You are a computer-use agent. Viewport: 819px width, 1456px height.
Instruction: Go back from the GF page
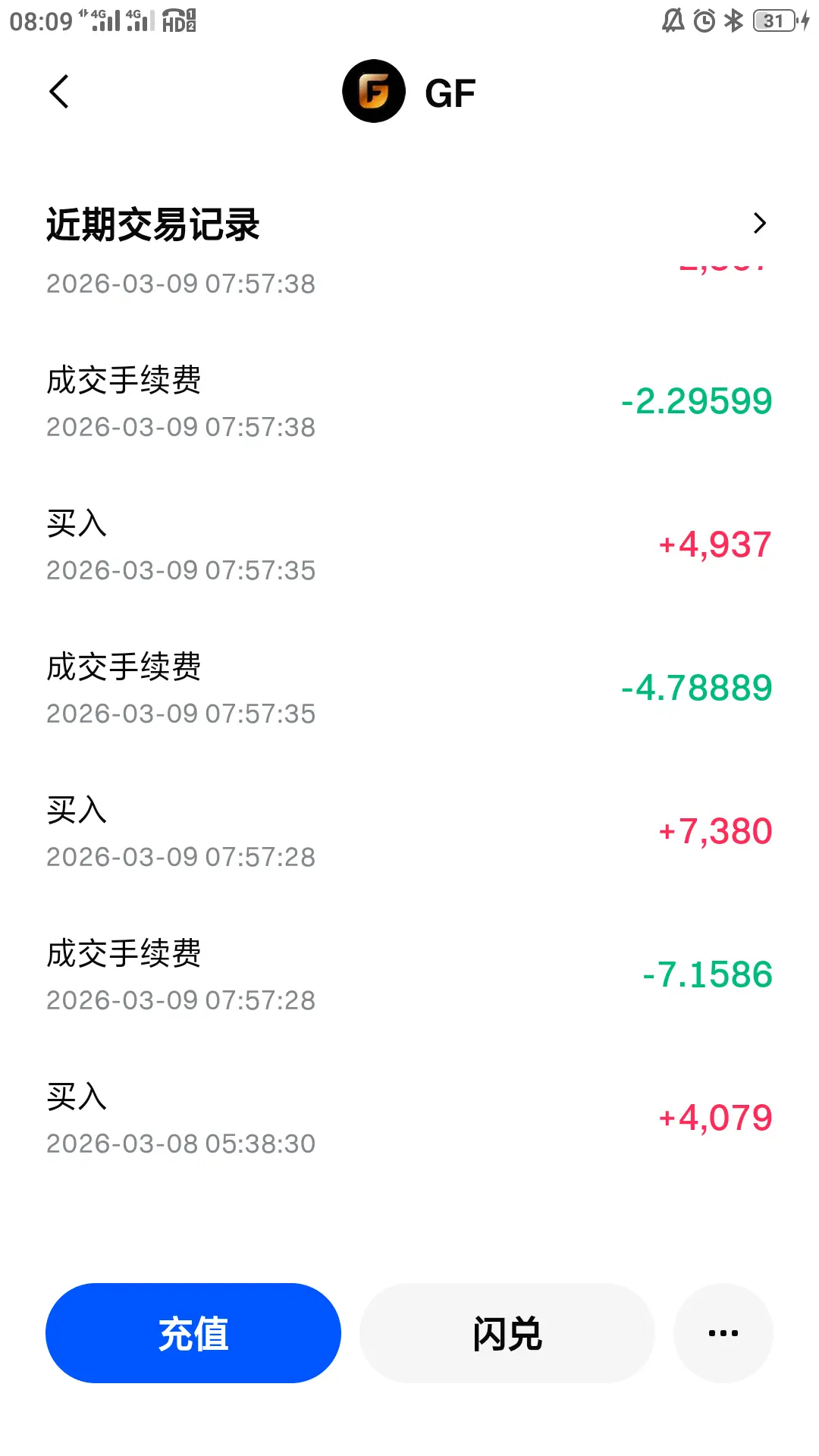click(x=59, y=92)
